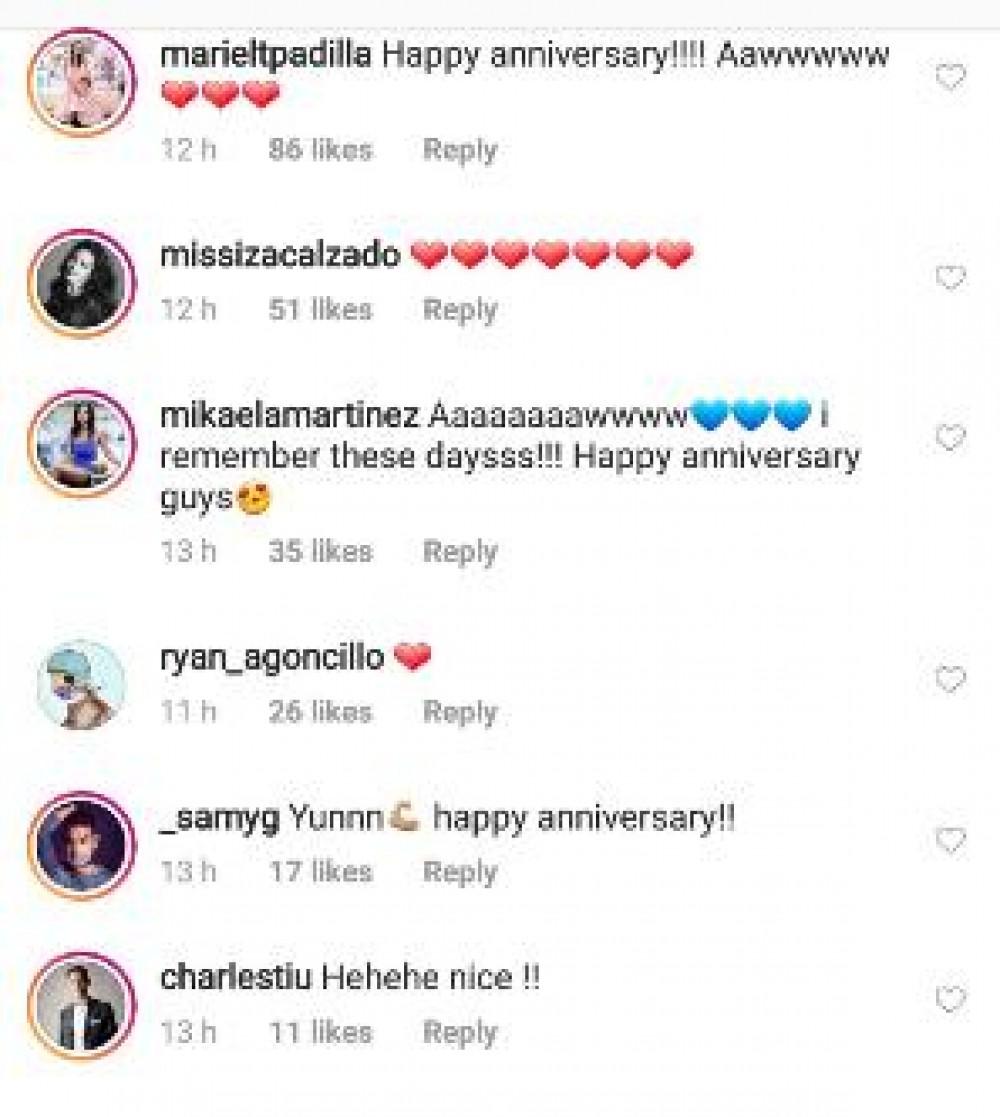Open _samyg's profile avatar
1000x1117 pixels.
coord(82,844)
